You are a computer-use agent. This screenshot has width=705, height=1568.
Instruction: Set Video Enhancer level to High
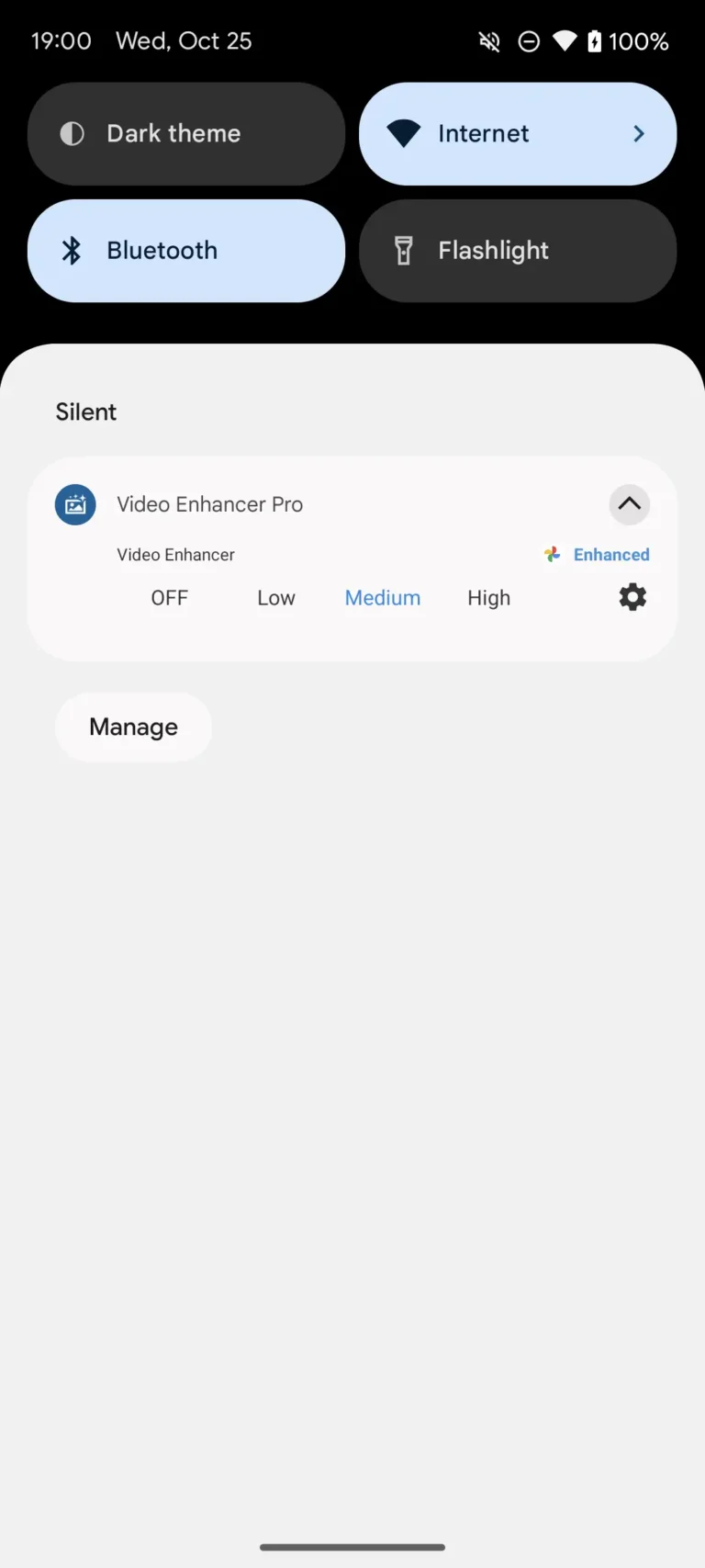coord(488,597)
